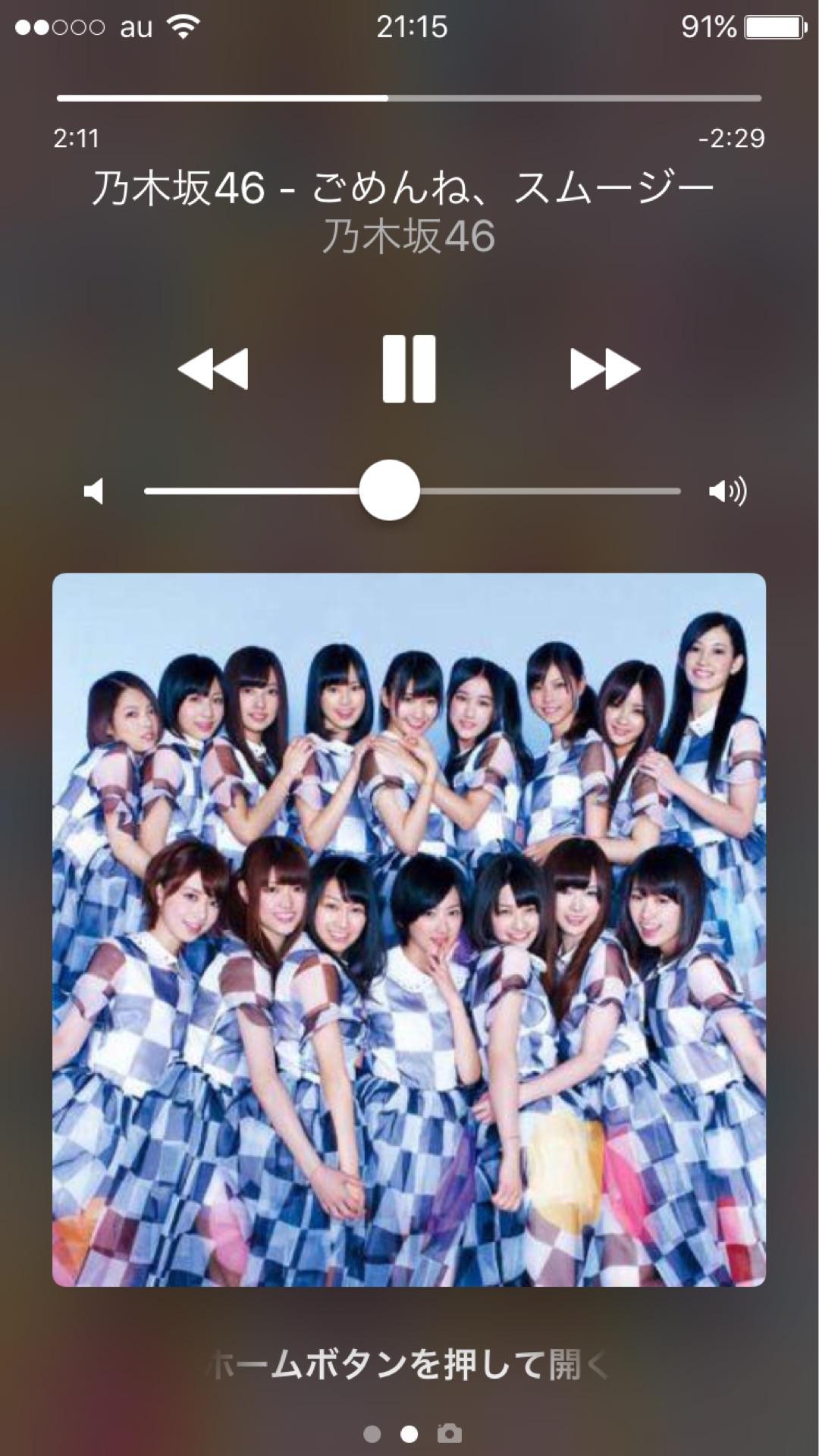The height and width of the screenshot is (1456, 819).
Task: Tap the volume slider knob
Action: point(389,491)
